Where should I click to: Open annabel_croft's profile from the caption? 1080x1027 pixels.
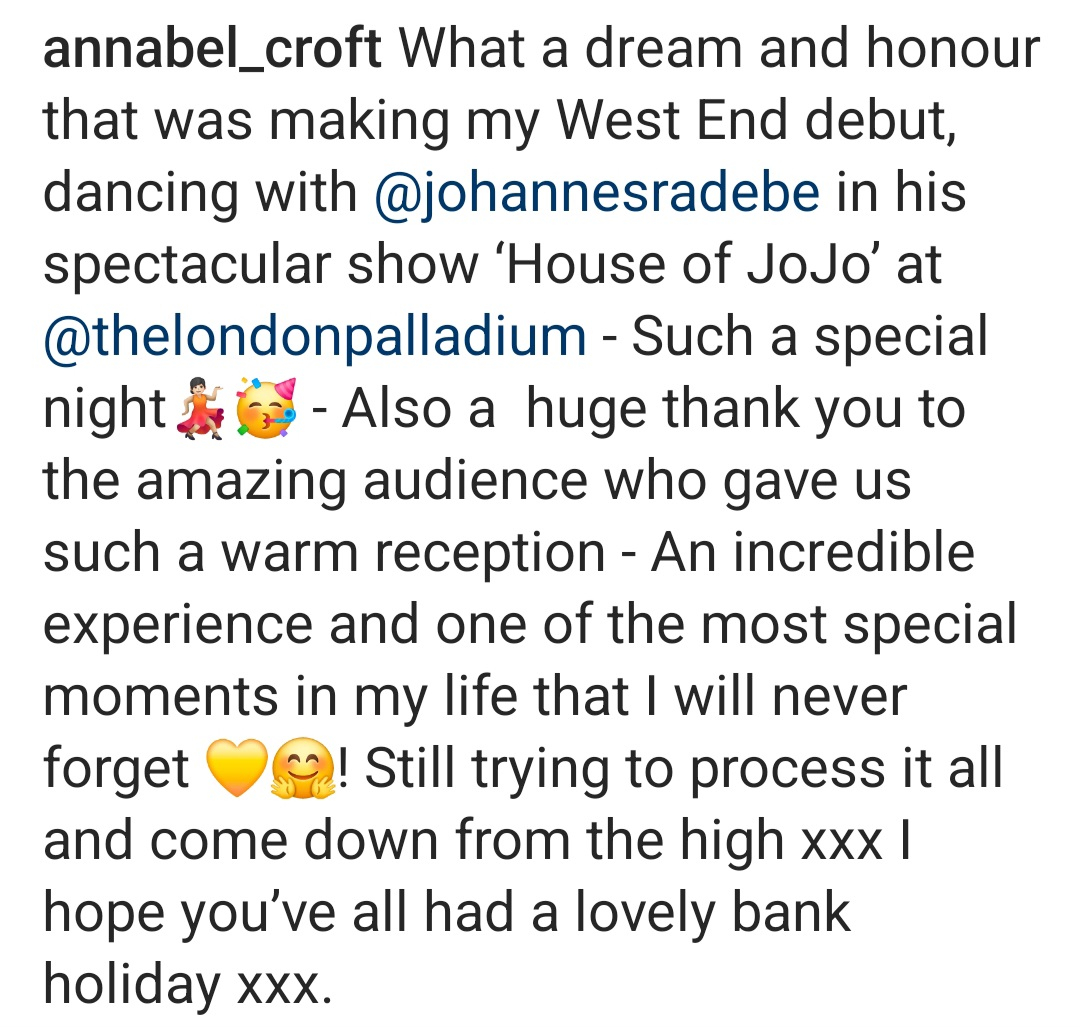coord(212,50)
